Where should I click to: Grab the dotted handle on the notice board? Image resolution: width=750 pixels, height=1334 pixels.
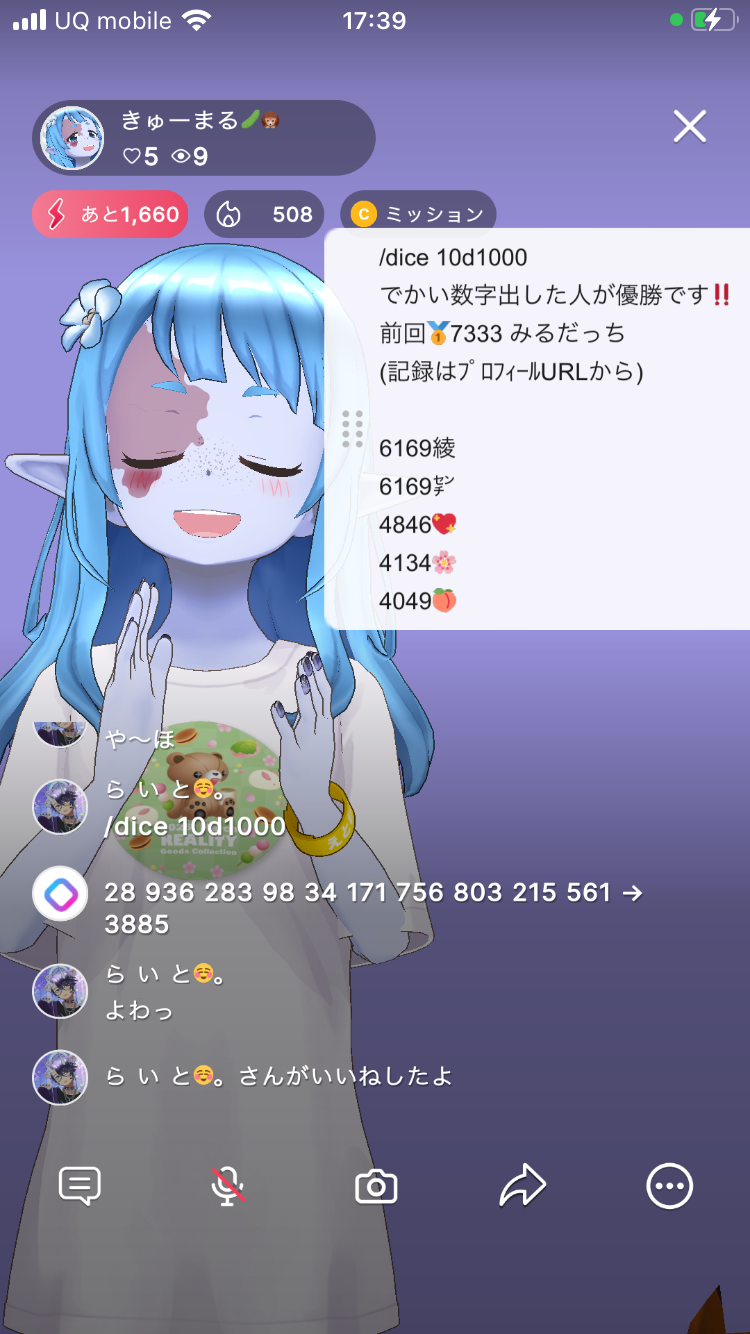[352, 429]
